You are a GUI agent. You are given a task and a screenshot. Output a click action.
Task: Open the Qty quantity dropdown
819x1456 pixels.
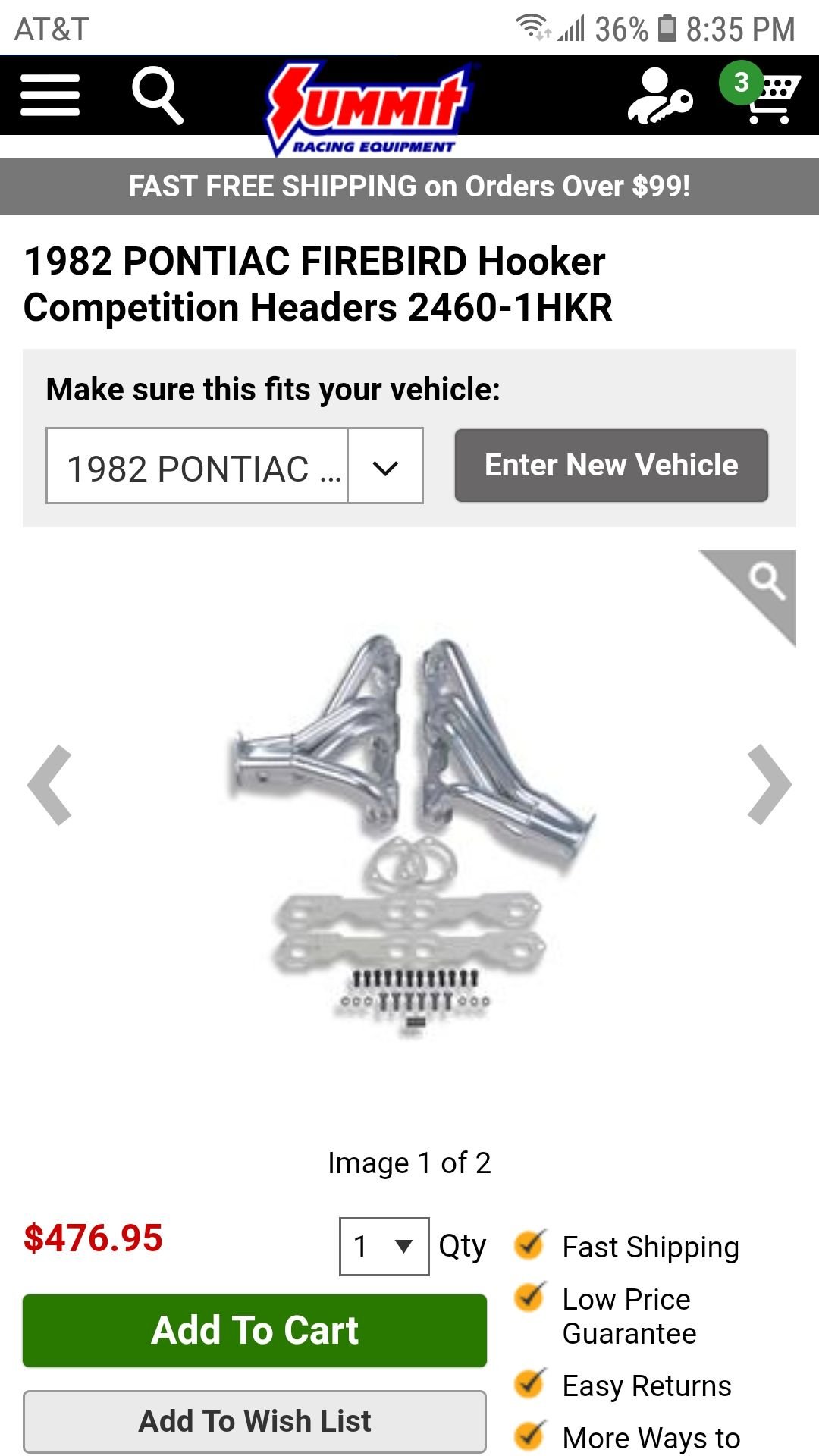click(384, 1246)
